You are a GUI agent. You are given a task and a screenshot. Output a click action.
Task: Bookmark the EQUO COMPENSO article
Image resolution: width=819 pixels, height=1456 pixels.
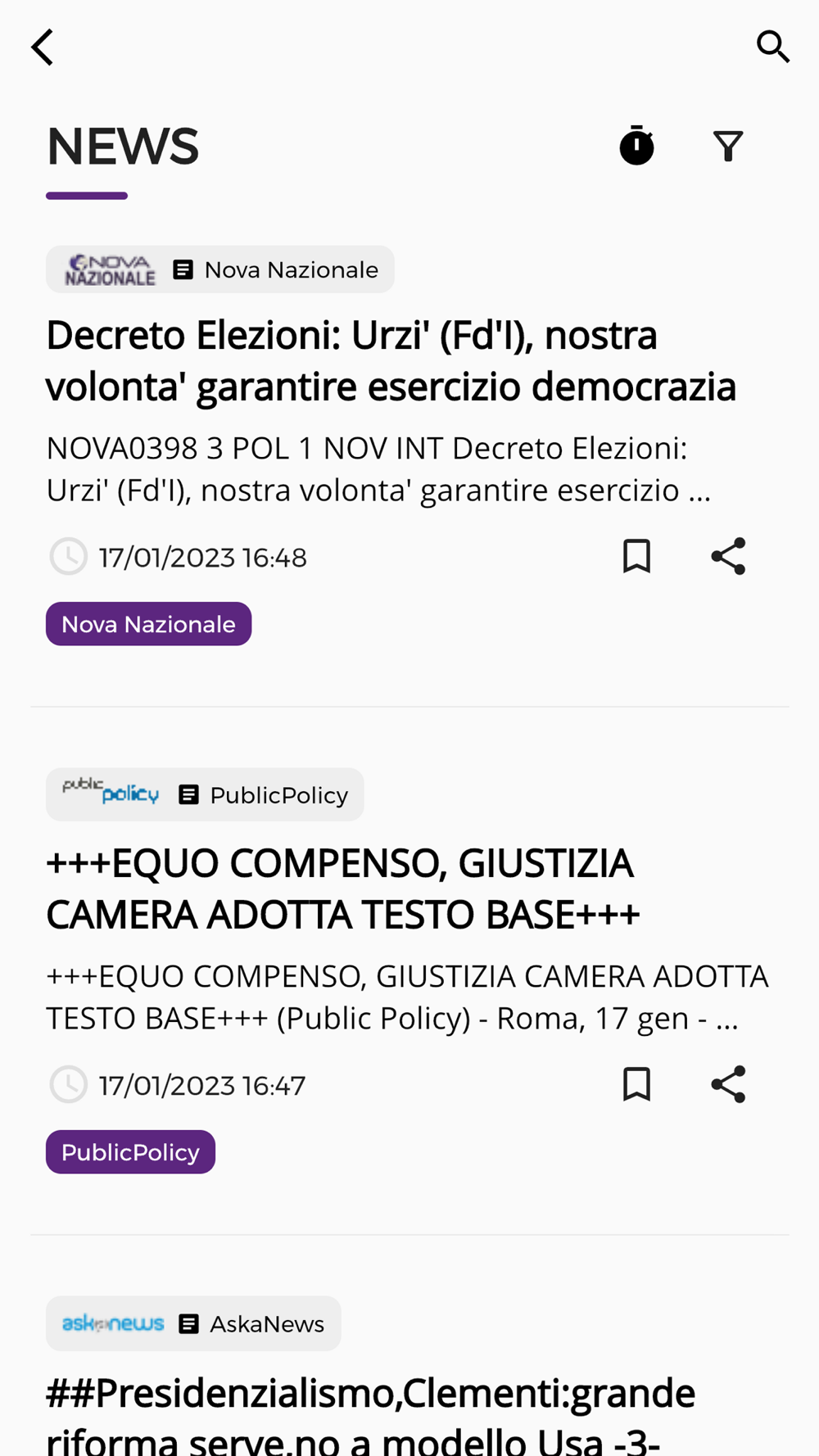click(636, 1084)
